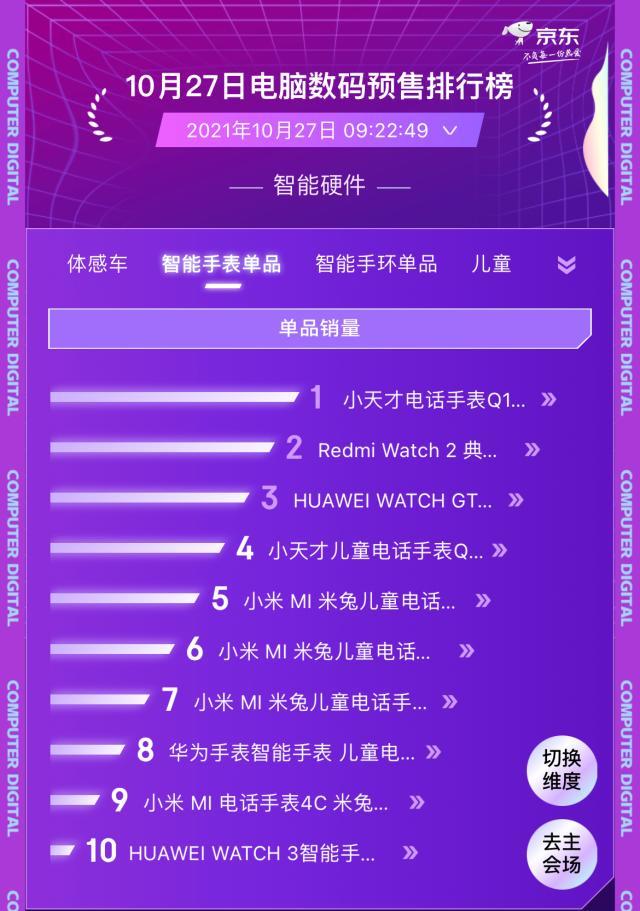View rank 3 HUAWEI WATCH GT
The width and height of the screenshot is (640, 911).
[x=392, y=500]
